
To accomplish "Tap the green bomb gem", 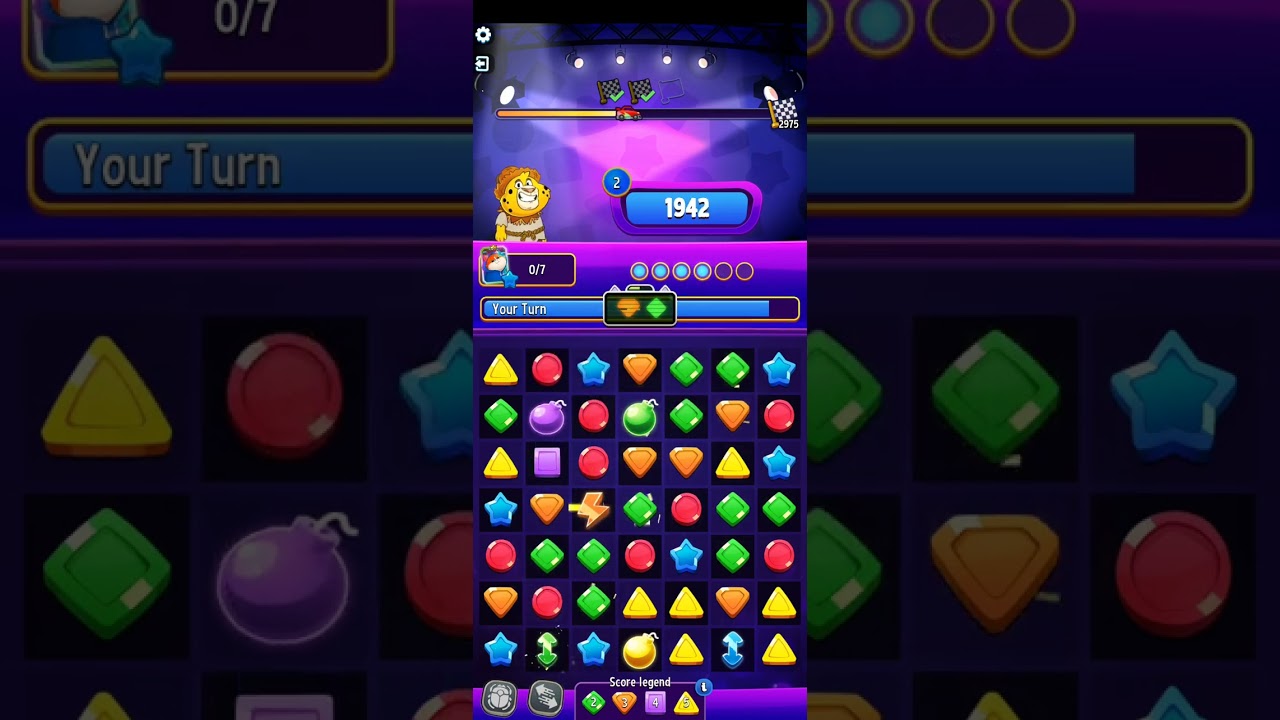I will [x=639, y=417].
